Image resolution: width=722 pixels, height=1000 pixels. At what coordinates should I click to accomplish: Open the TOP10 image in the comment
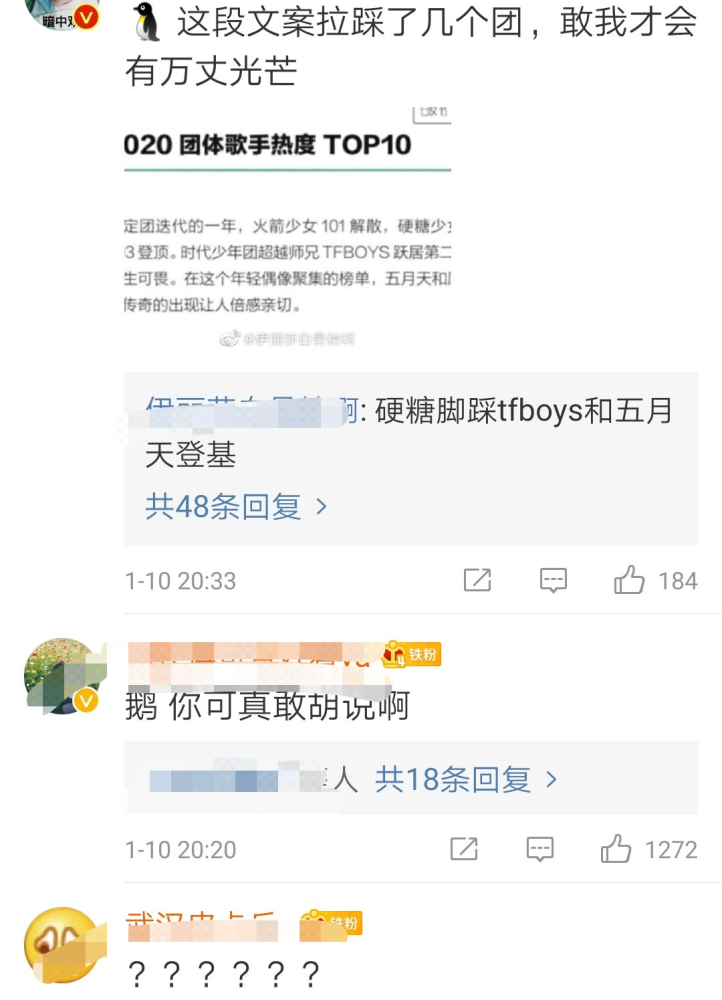coord(288,227)
